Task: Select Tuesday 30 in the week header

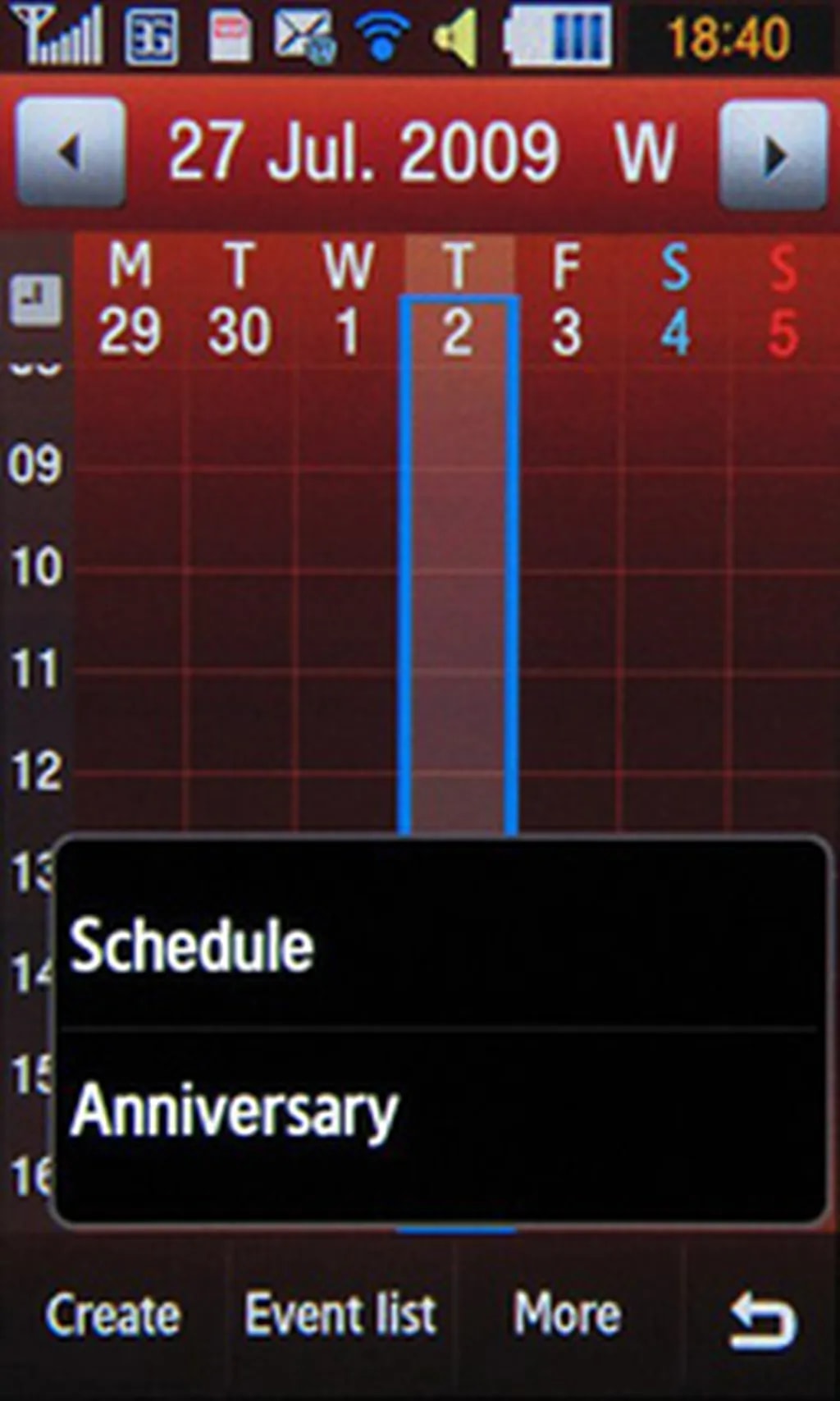Action: [x=239, y=301]
